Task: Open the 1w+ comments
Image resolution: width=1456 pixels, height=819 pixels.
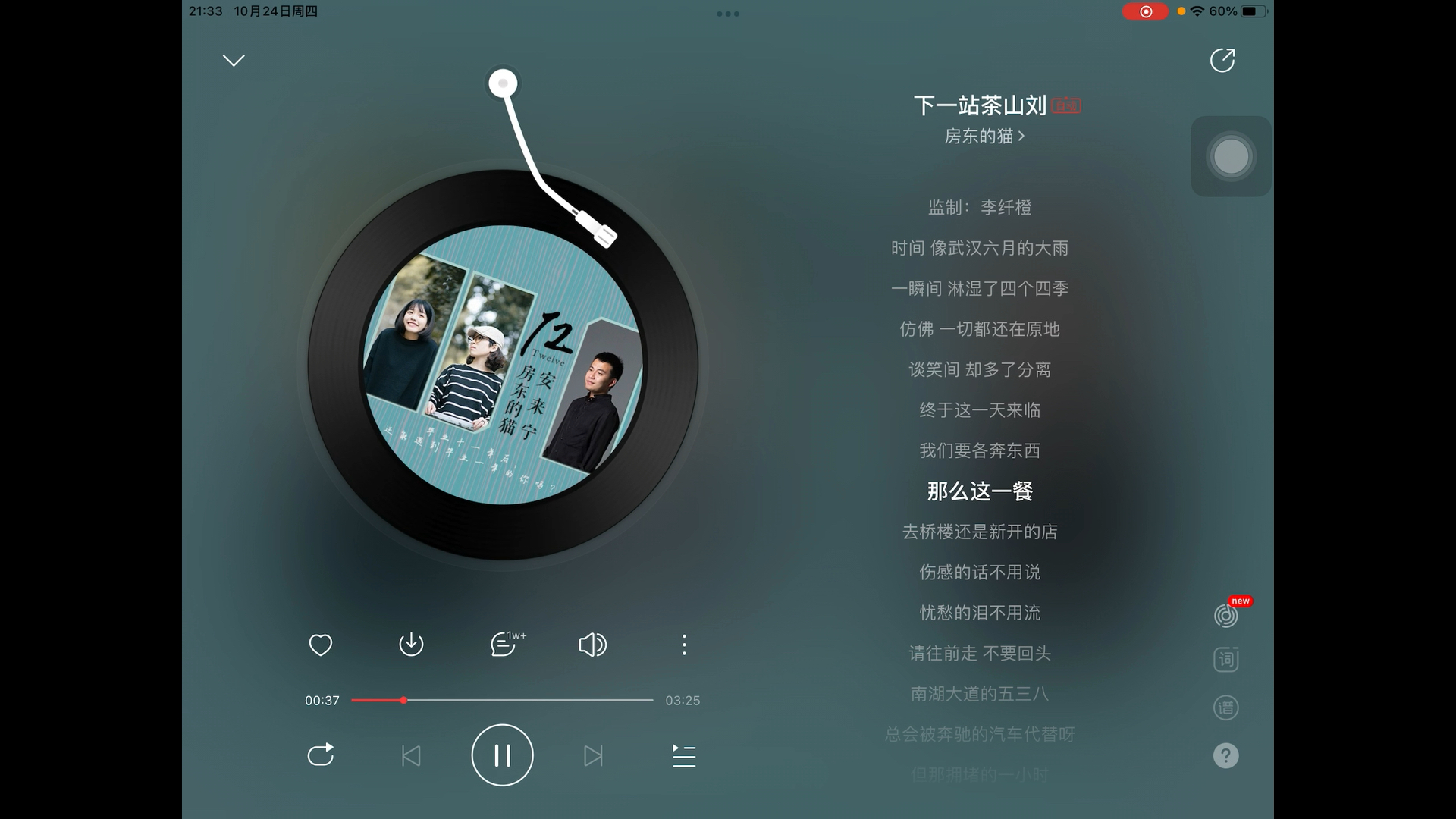Action: pos(505,645)
